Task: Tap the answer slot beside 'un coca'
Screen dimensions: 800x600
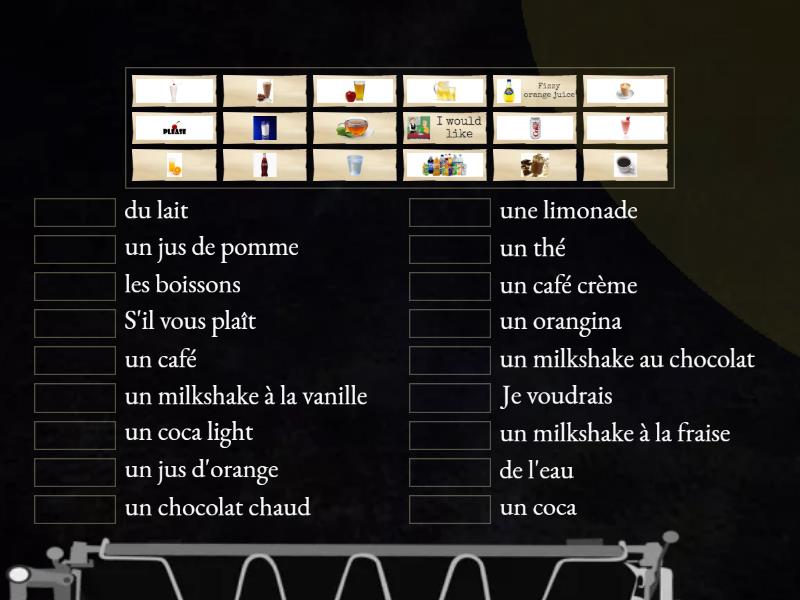Action: pyautogui.click(x=450, y=509)
